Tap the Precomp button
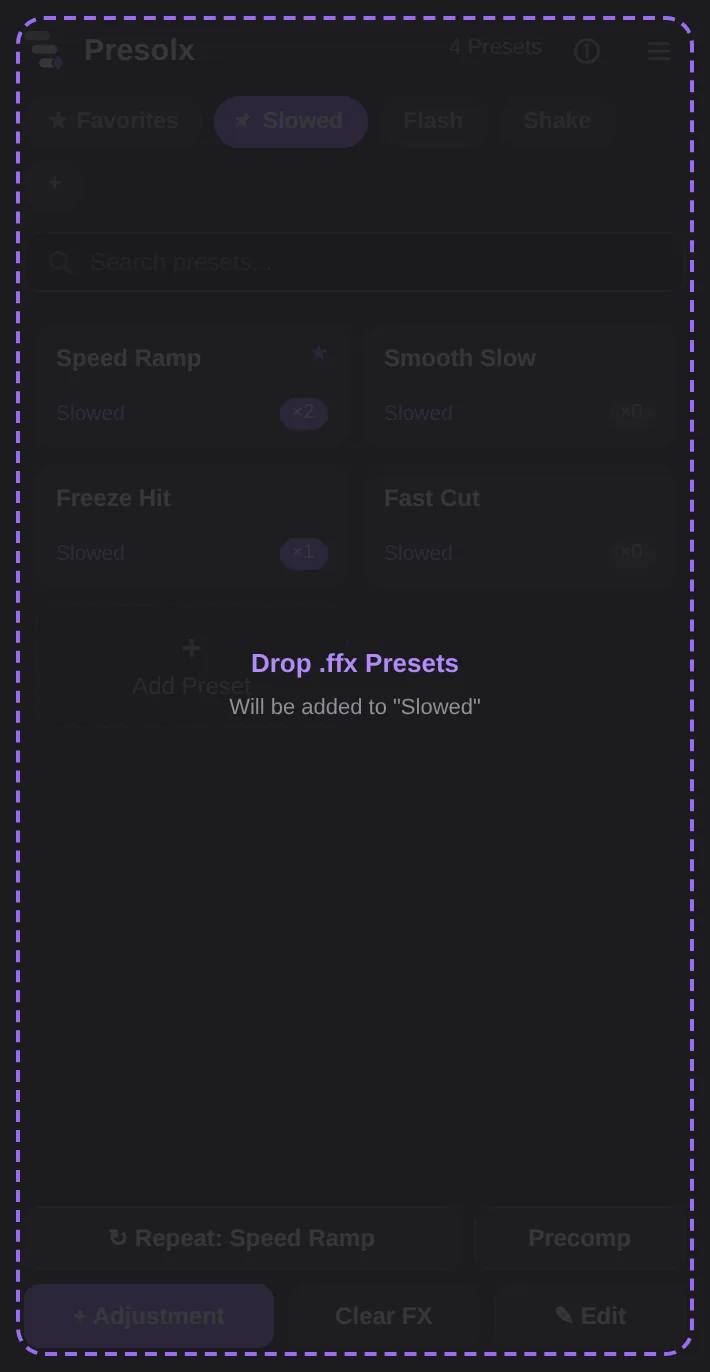The image size is (710, 1372). [x=580, y=1238]
